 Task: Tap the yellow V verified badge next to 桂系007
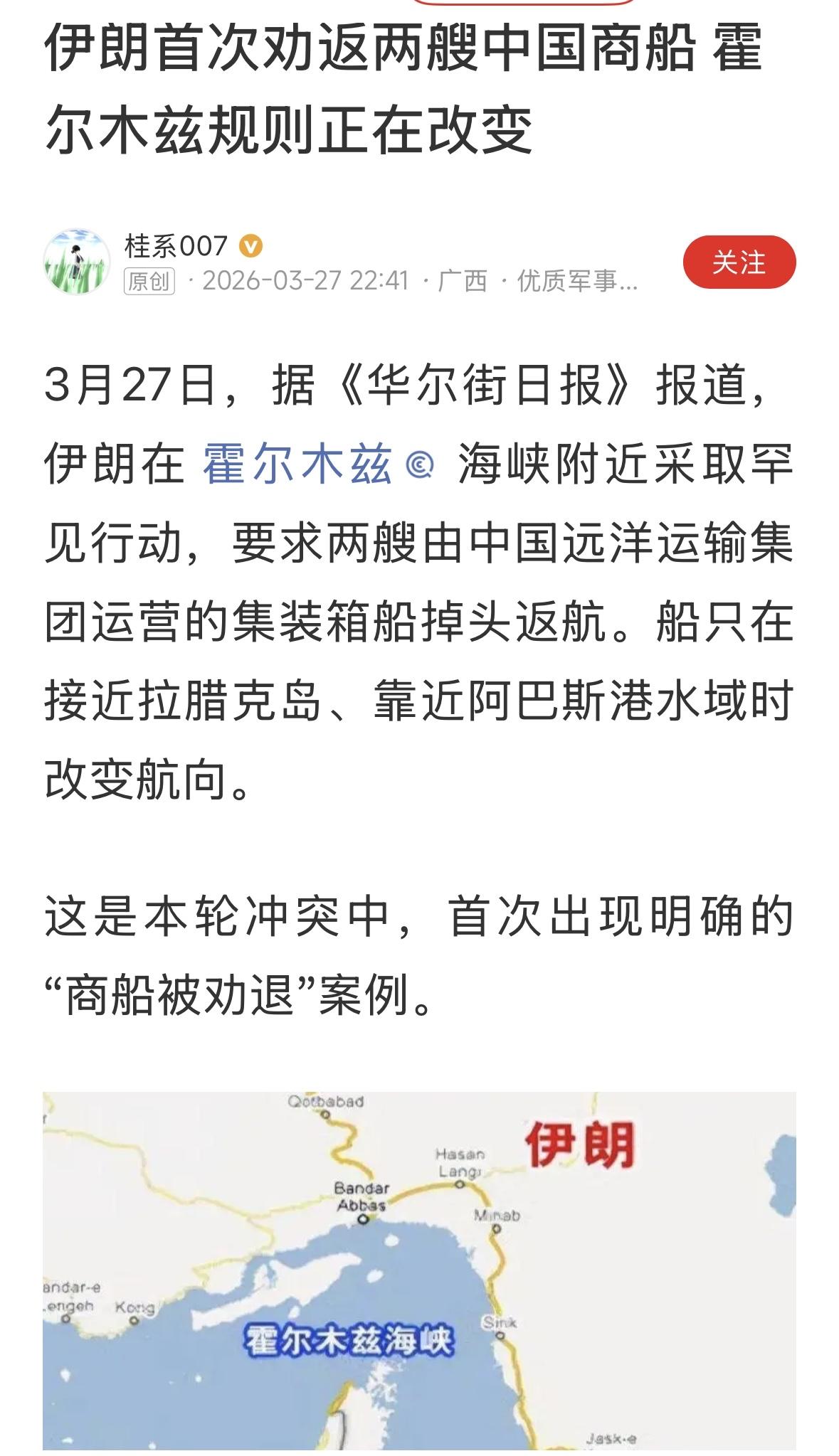pos(250,246)
